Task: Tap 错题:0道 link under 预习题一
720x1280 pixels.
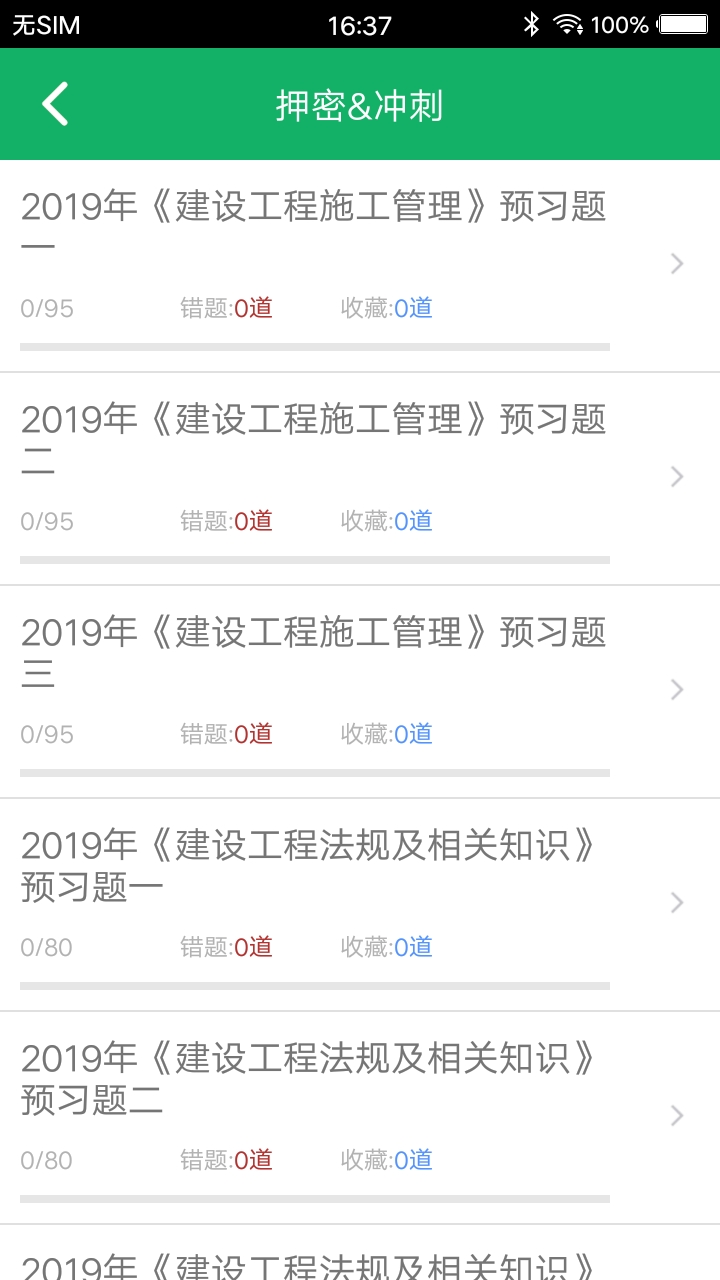Action: click(x=227, y=307)
